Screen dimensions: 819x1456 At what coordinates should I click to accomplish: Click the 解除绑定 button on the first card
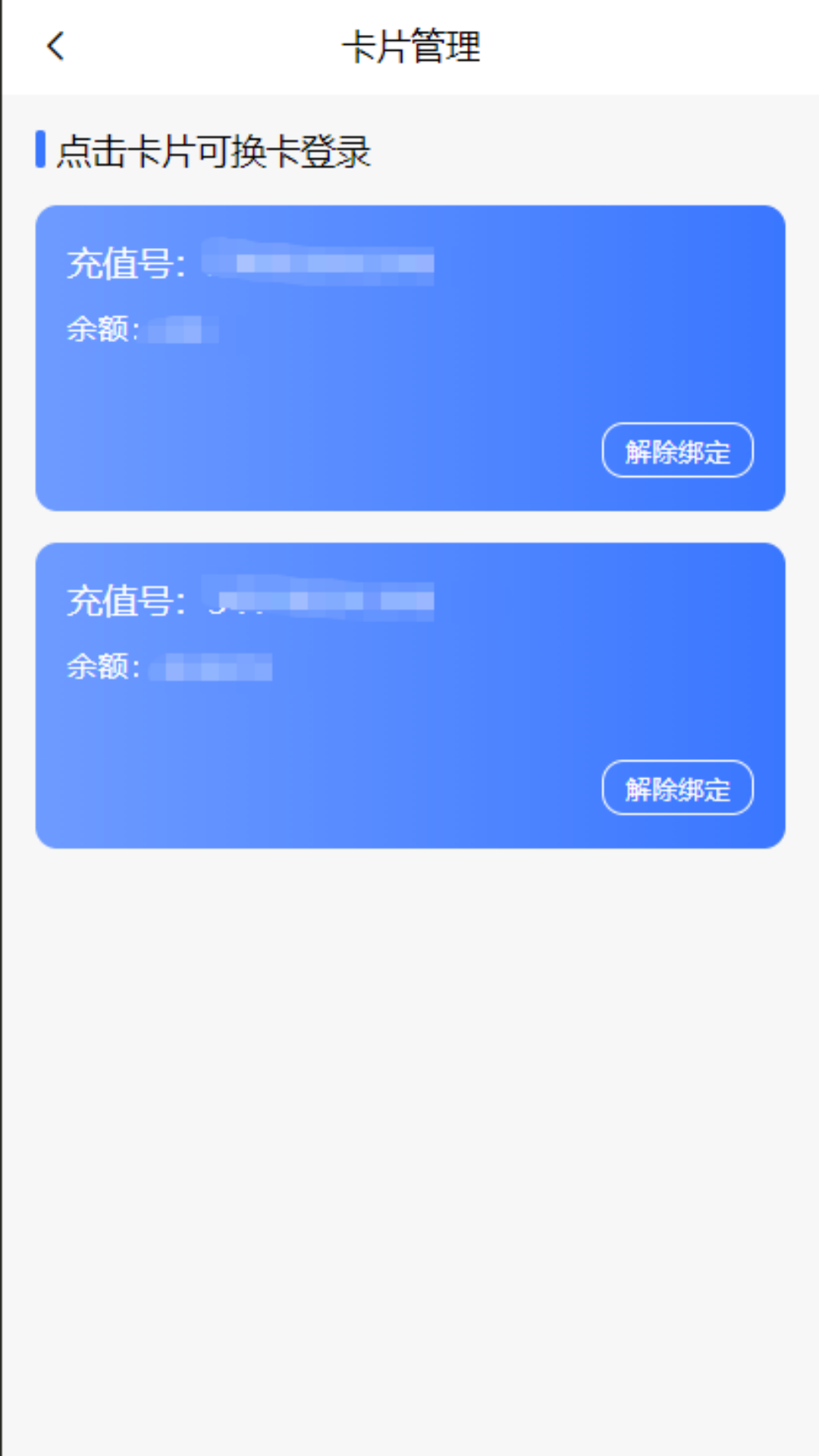[677, 451]
